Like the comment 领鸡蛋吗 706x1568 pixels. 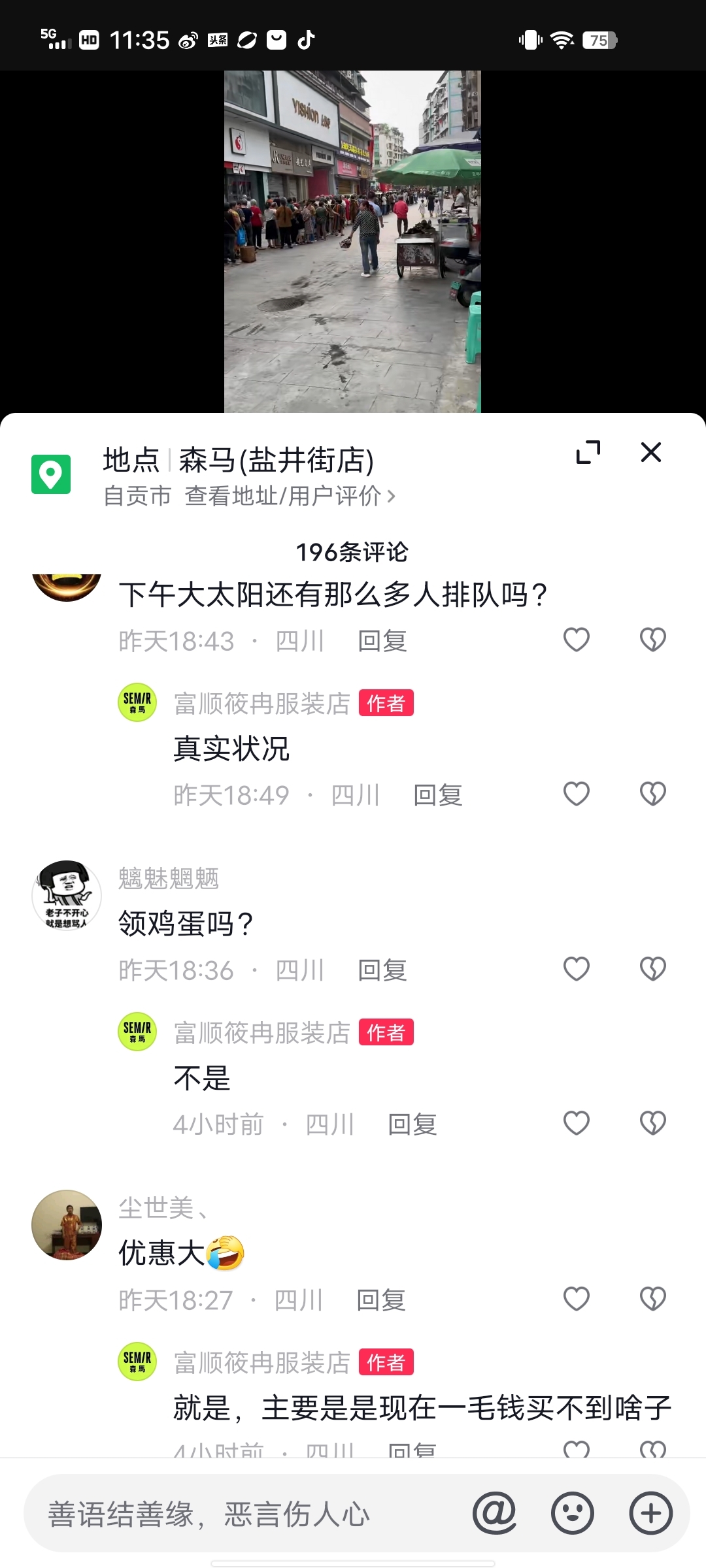(576, 969)
